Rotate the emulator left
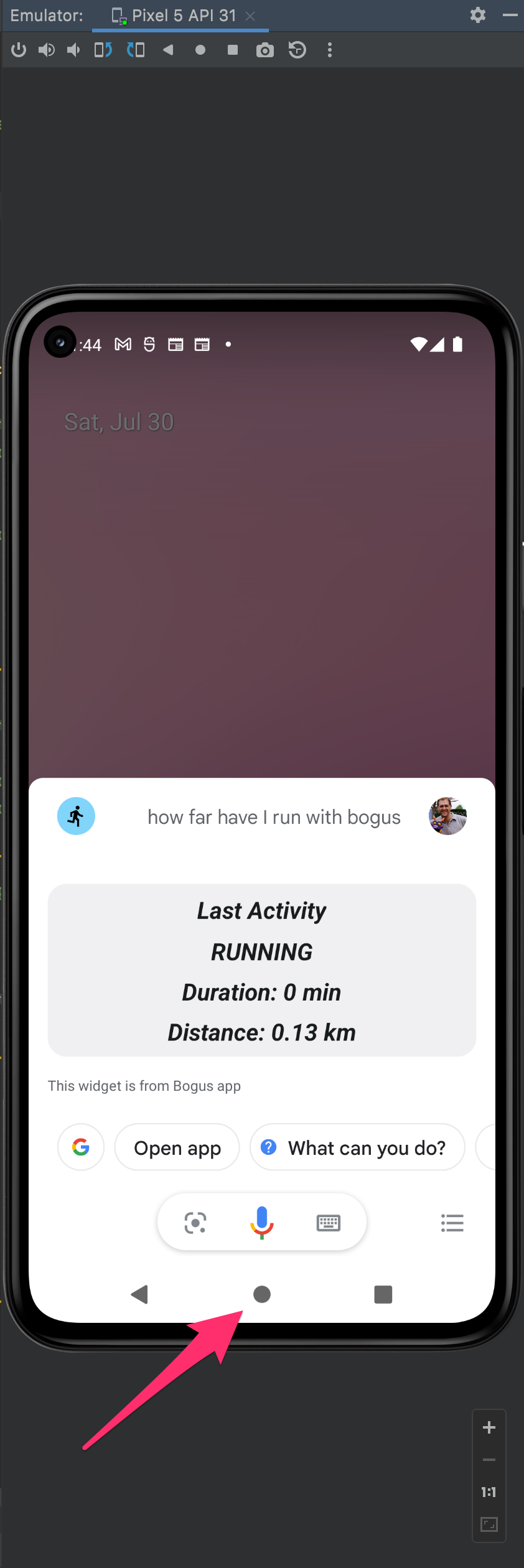Image resolution: width=524 pixels, height=1568 pixels. point(103,50)
